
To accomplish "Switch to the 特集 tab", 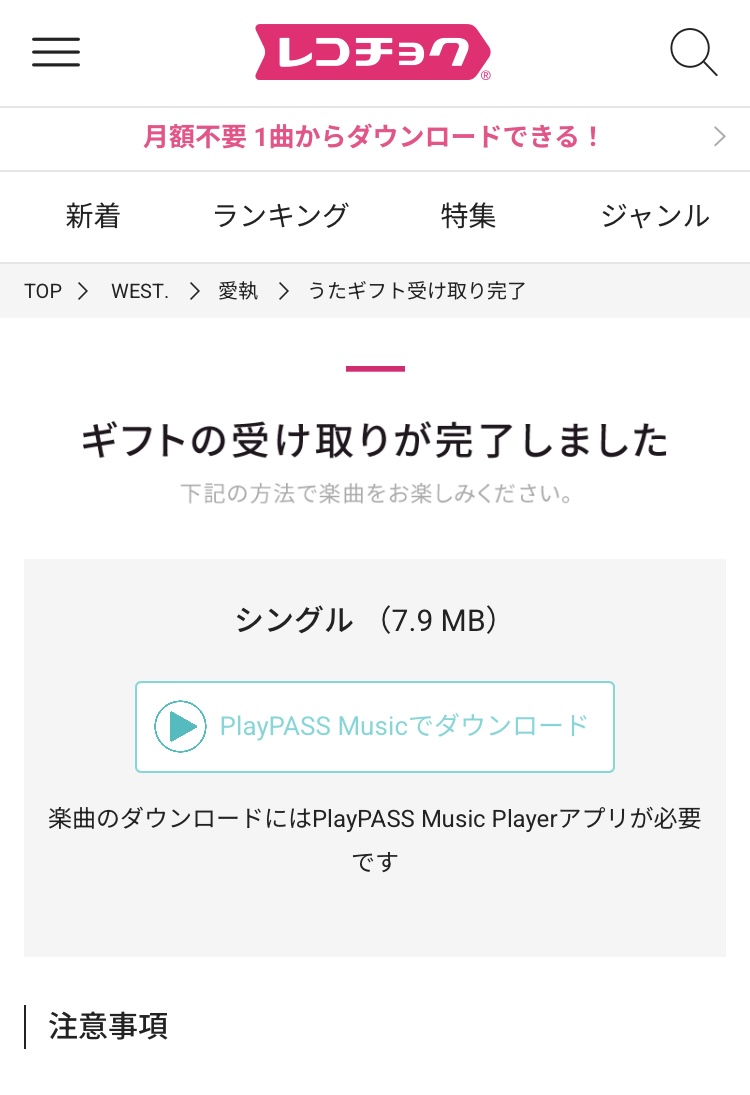I will (468, 216).
